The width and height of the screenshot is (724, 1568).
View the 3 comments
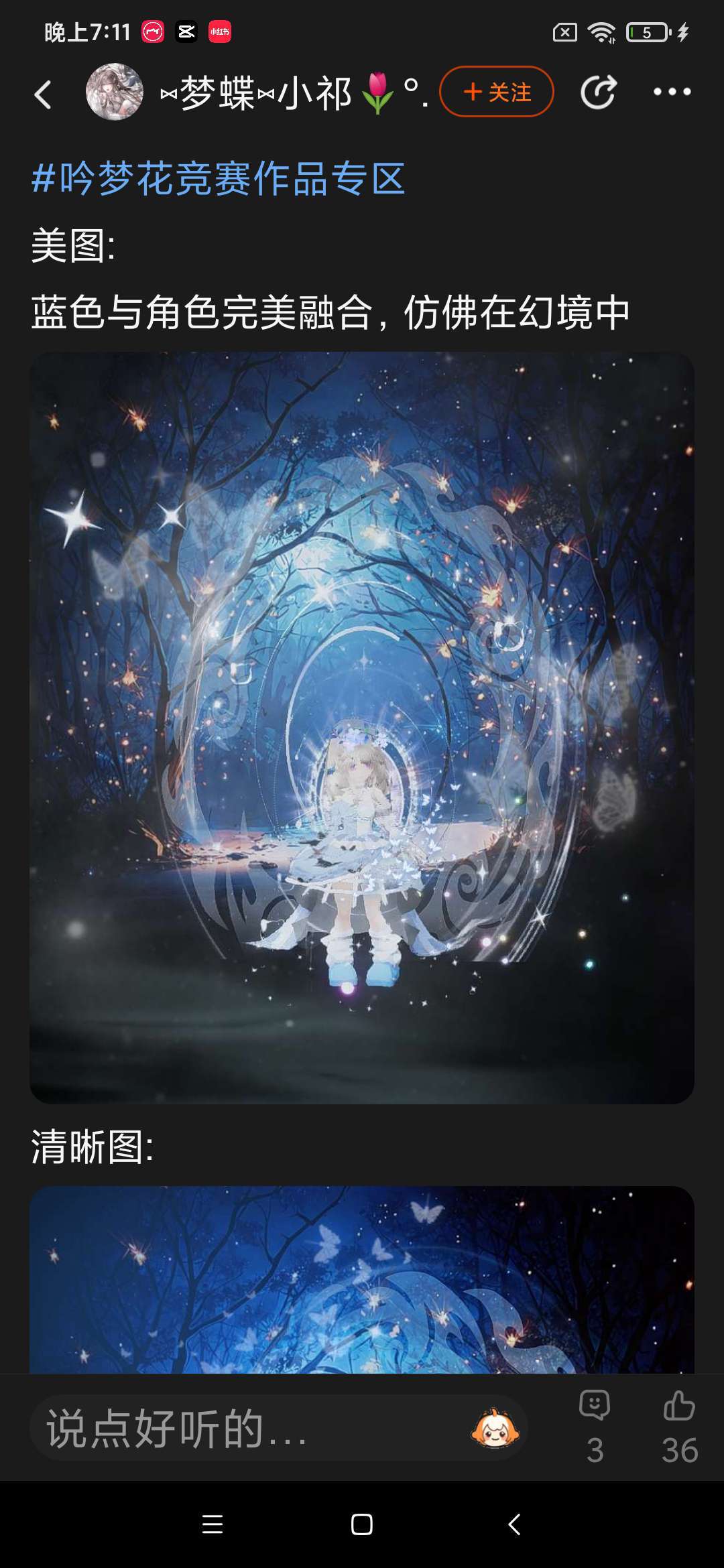click(x=595, y=1424)
